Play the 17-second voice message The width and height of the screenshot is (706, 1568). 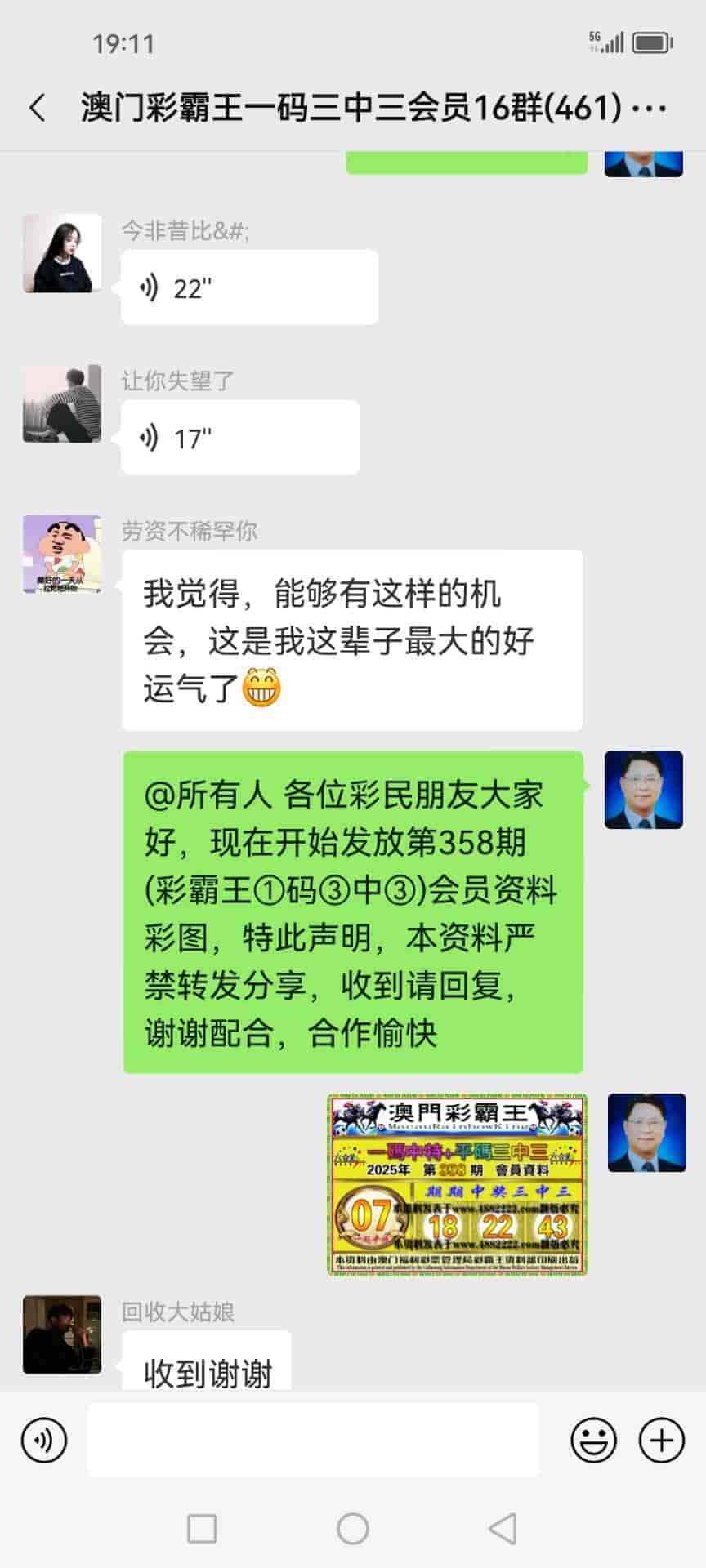239,438
